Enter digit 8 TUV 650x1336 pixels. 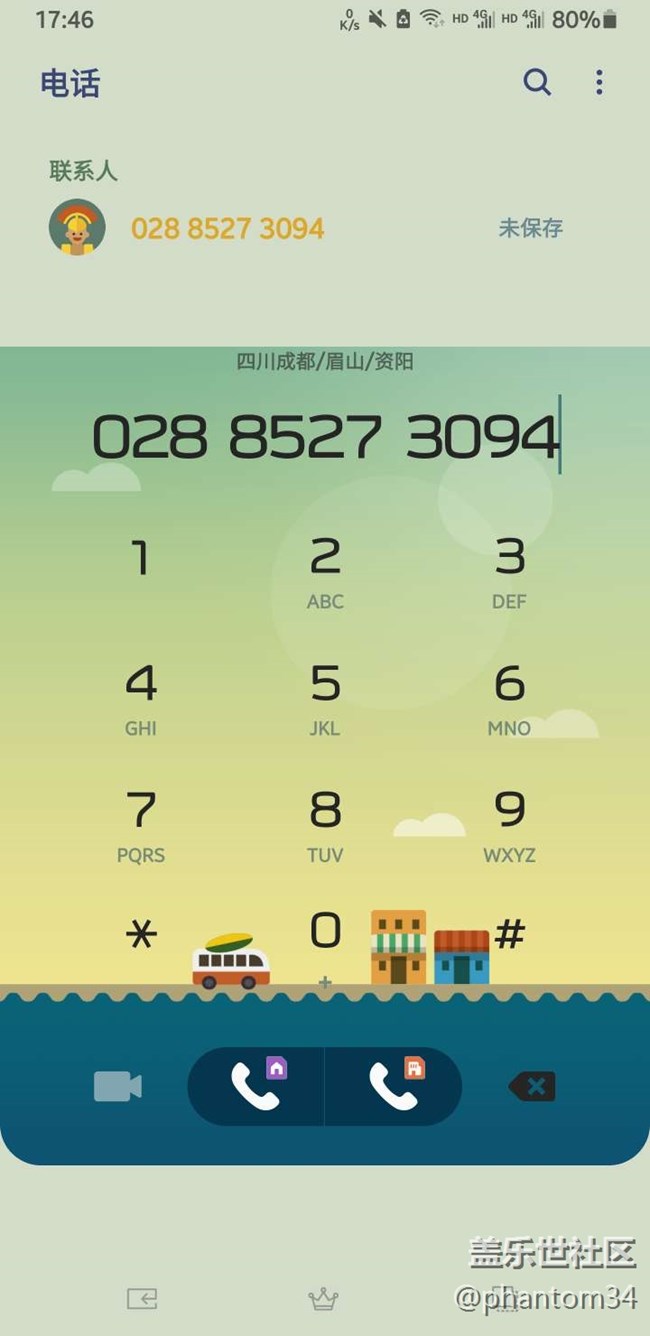tap(325, 825)
